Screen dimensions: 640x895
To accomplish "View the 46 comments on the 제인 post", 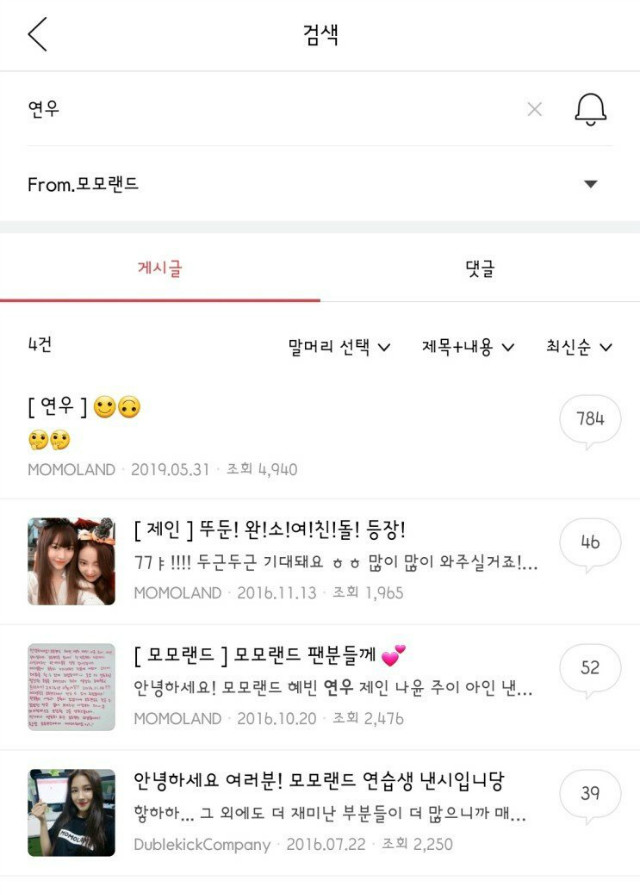I will 590,542.
